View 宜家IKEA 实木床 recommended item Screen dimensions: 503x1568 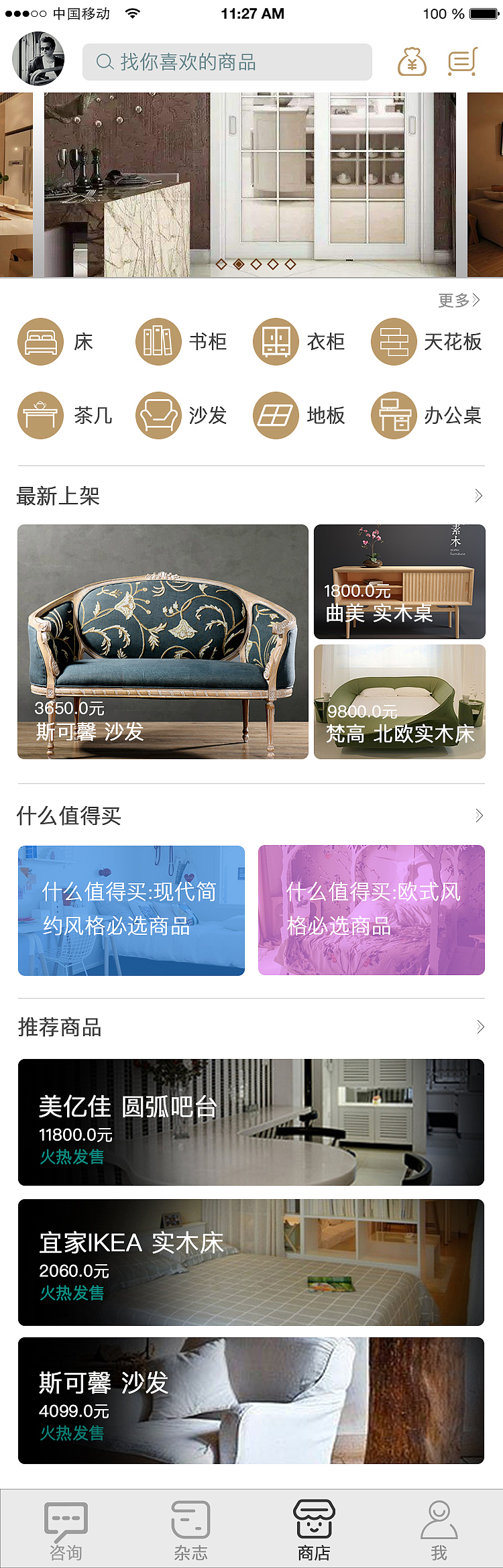click(x=251, y=1262)
